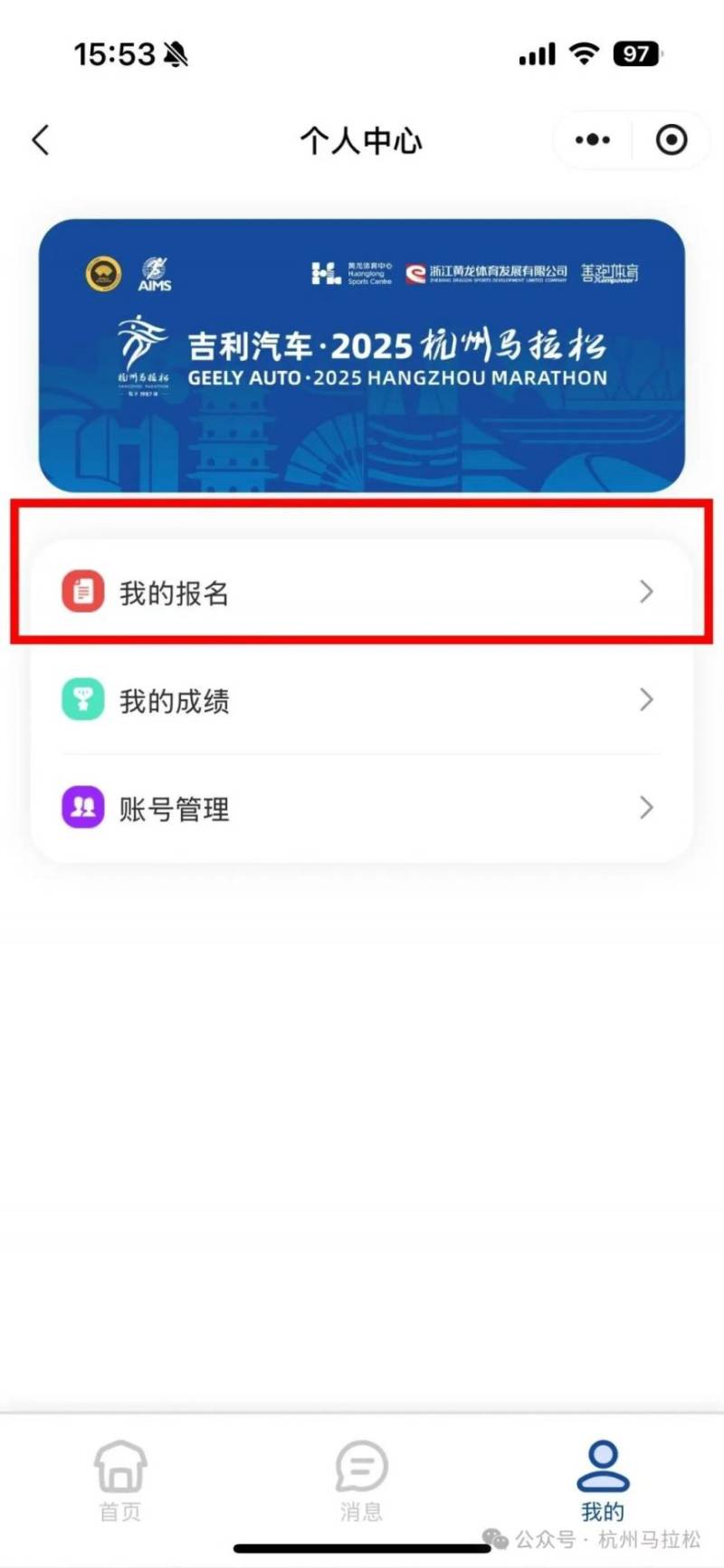Click the back arrow to return

pos(40,140)
